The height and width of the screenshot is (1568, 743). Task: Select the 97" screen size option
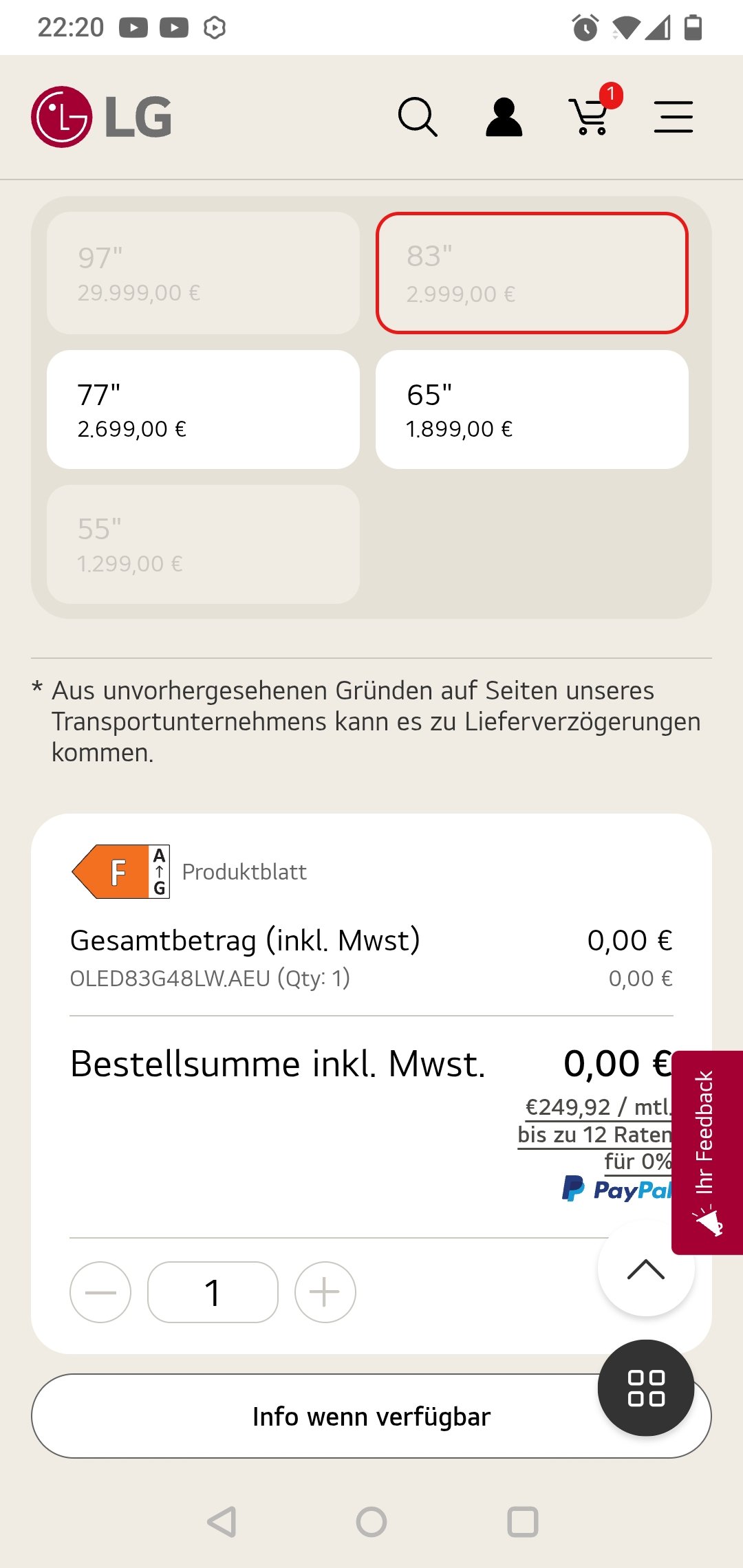point(203,273)
